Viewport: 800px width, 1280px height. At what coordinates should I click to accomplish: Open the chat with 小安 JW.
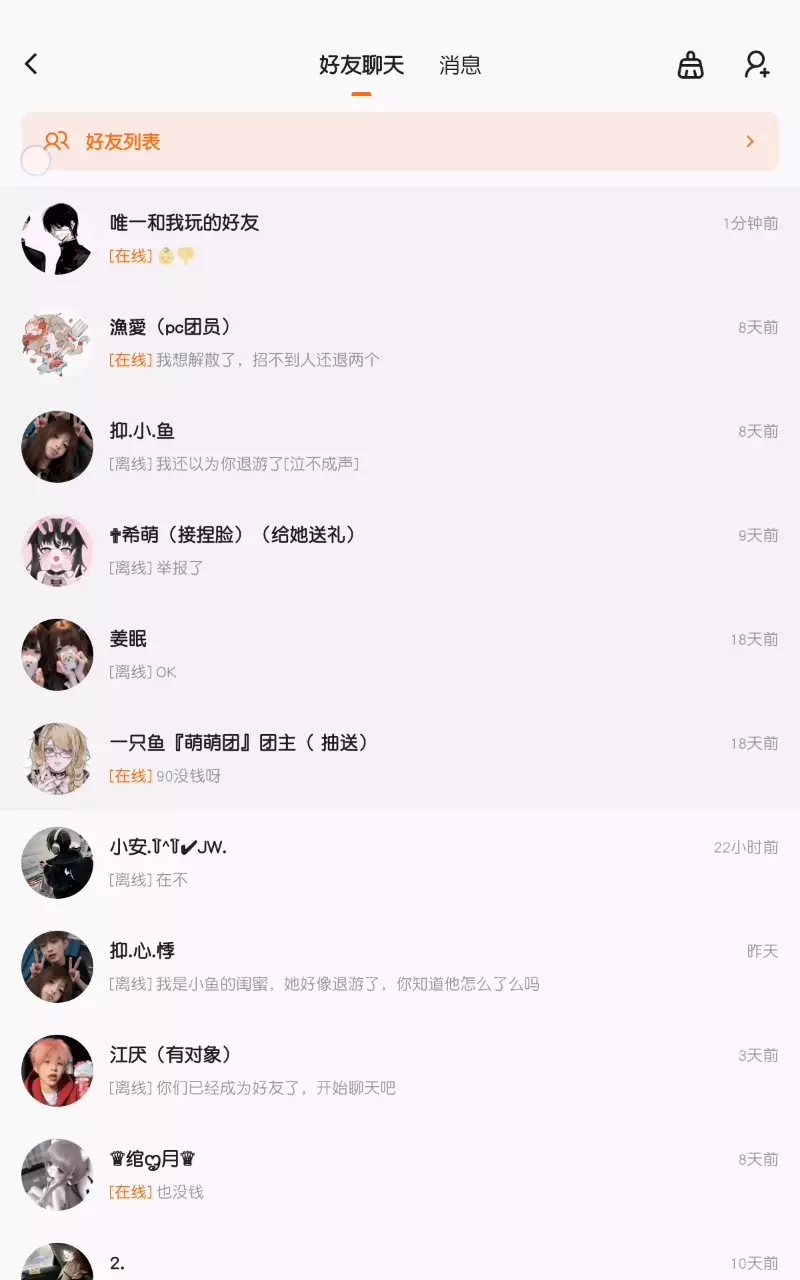[400, 862]
